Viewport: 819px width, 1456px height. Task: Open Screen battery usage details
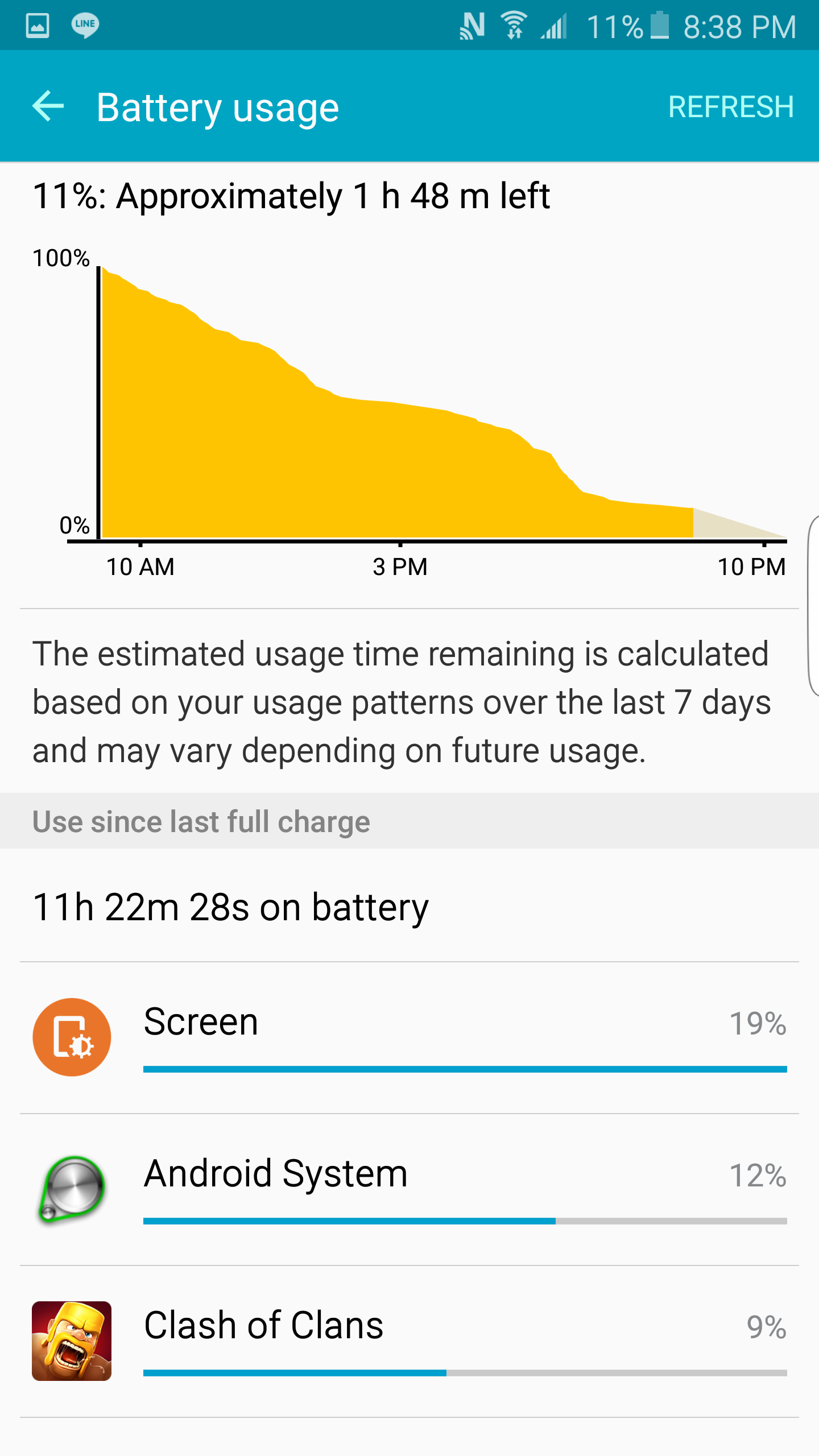tap(409, 1037)
